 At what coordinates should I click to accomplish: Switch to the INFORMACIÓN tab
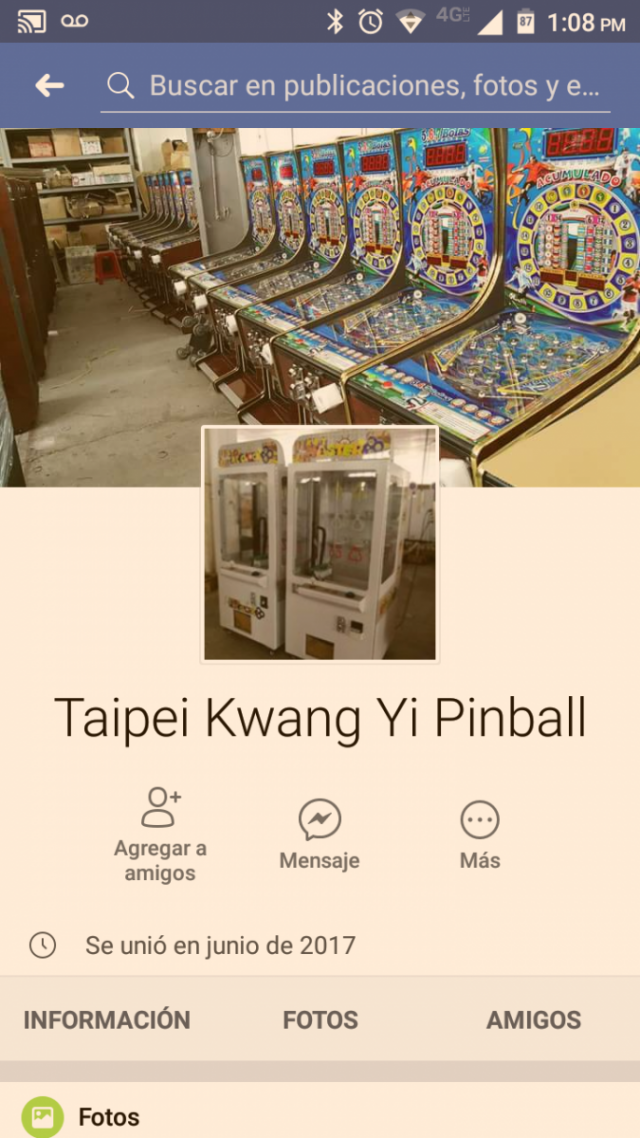tap(106, 1020)
